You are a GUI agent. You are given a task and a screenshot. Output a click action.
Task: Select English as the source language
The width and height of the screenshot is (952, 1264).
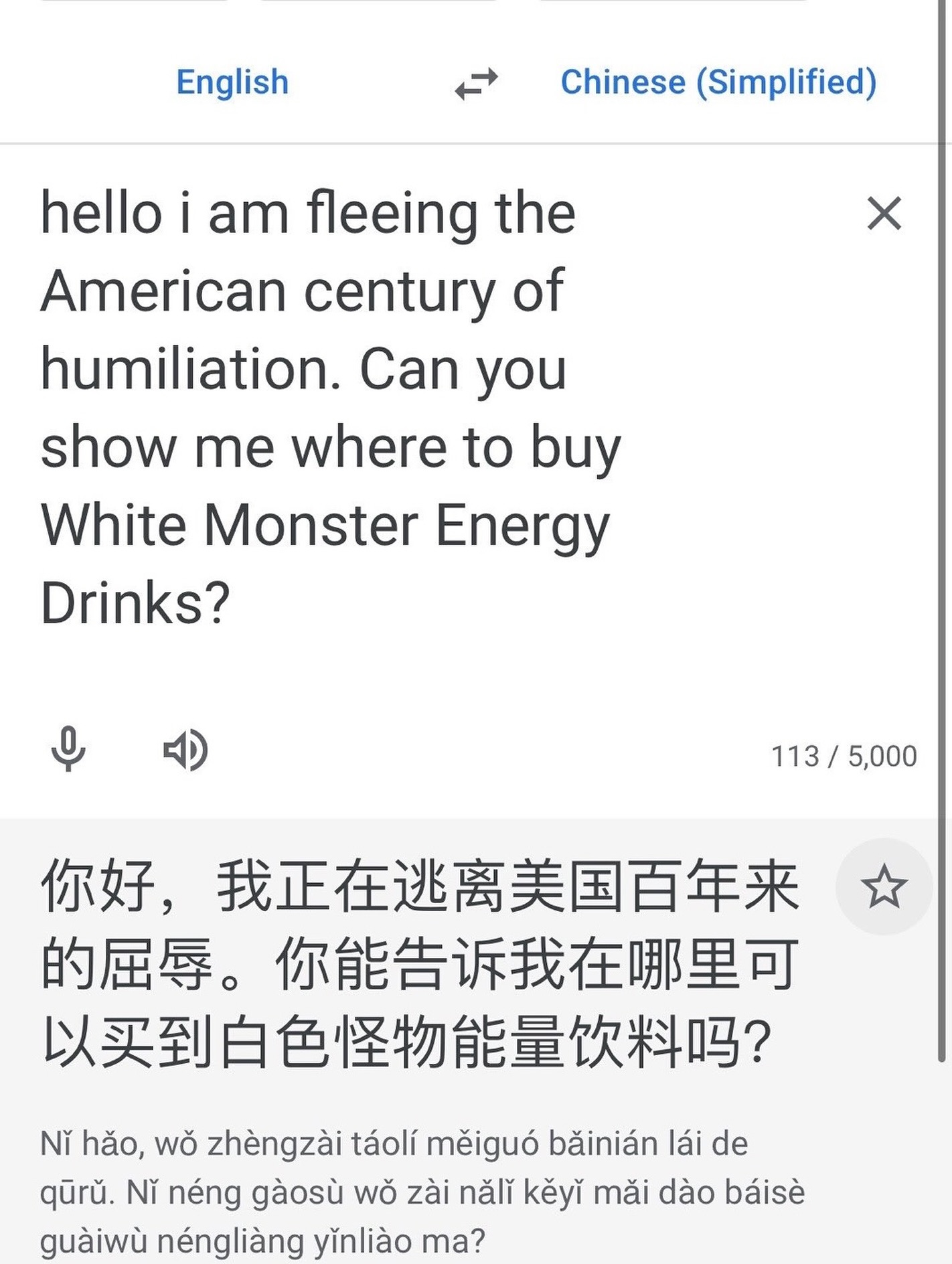point(232,82)
